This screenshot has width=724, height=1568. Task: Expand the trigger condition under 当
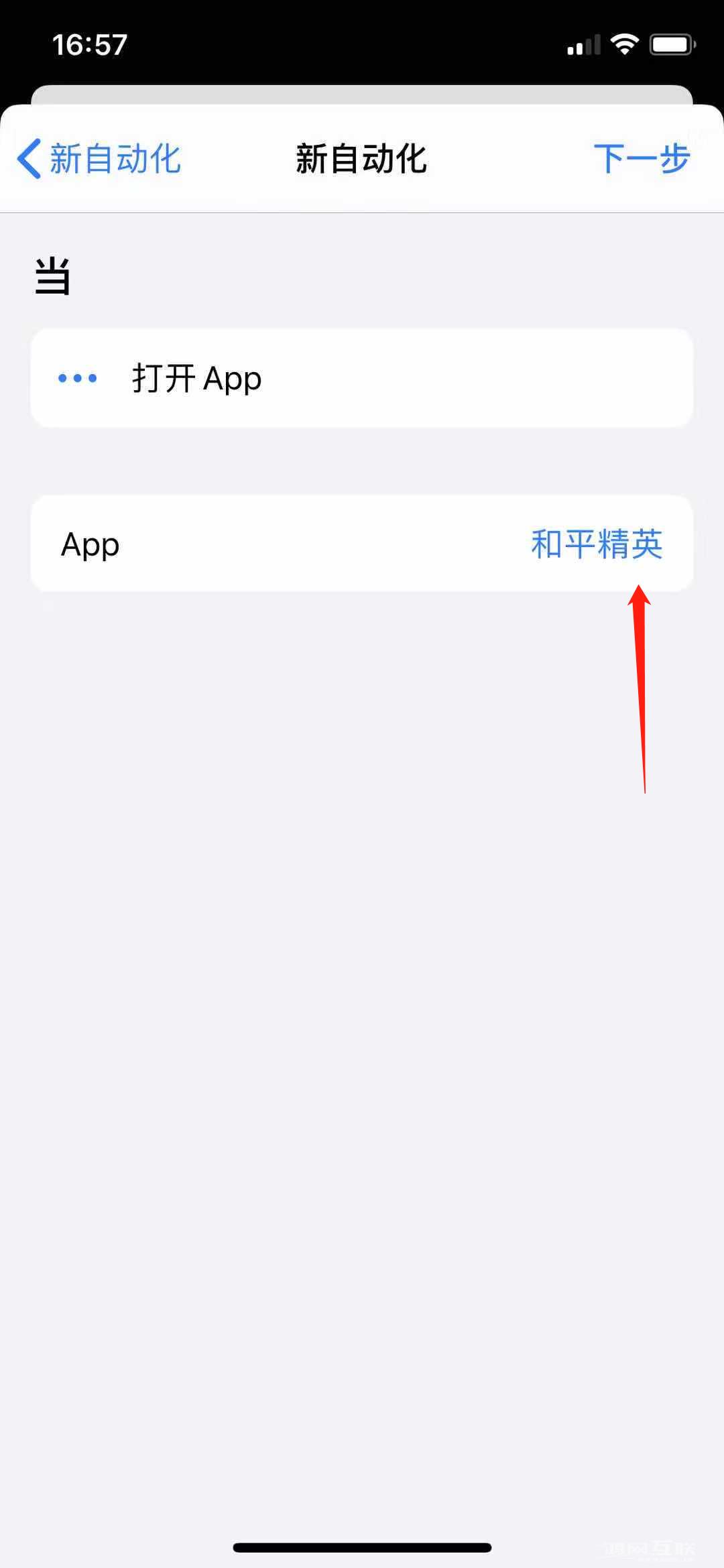tap(362, 377)
